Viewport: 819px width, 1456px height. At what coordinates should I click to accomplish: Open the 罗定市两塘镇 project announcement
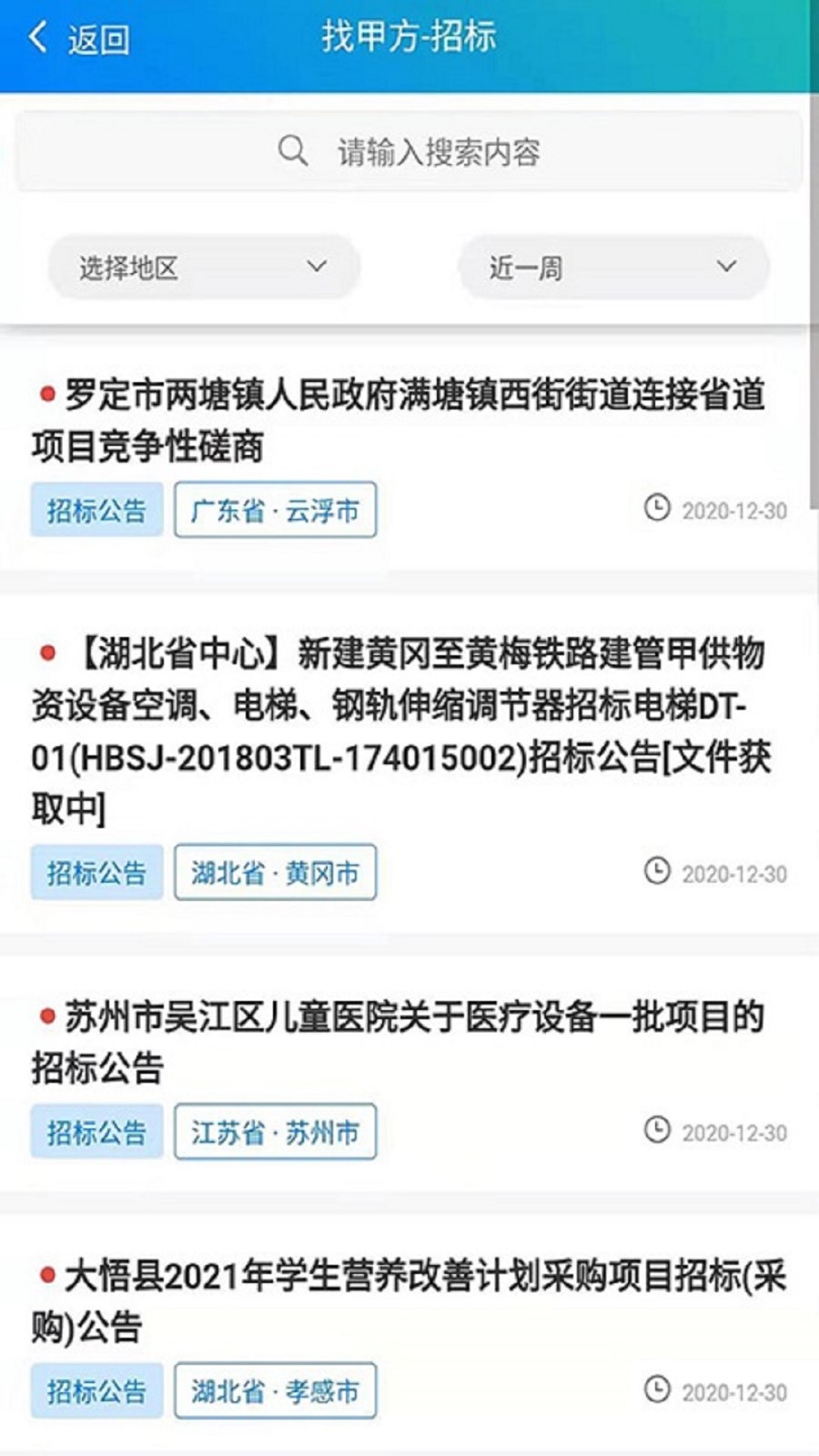(409, 419)
